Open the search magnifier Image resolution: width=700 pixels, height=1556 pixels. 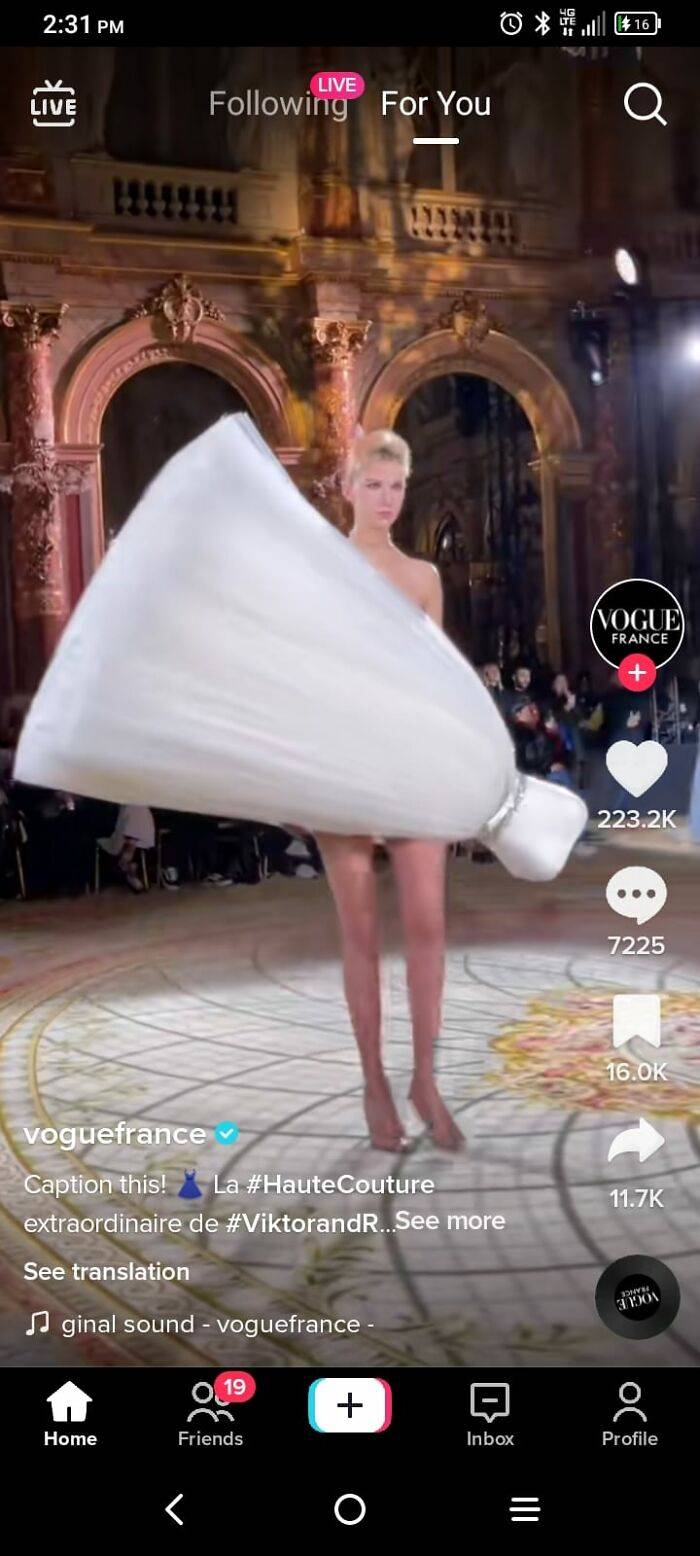pyautogui.click(x=645, y=104)
